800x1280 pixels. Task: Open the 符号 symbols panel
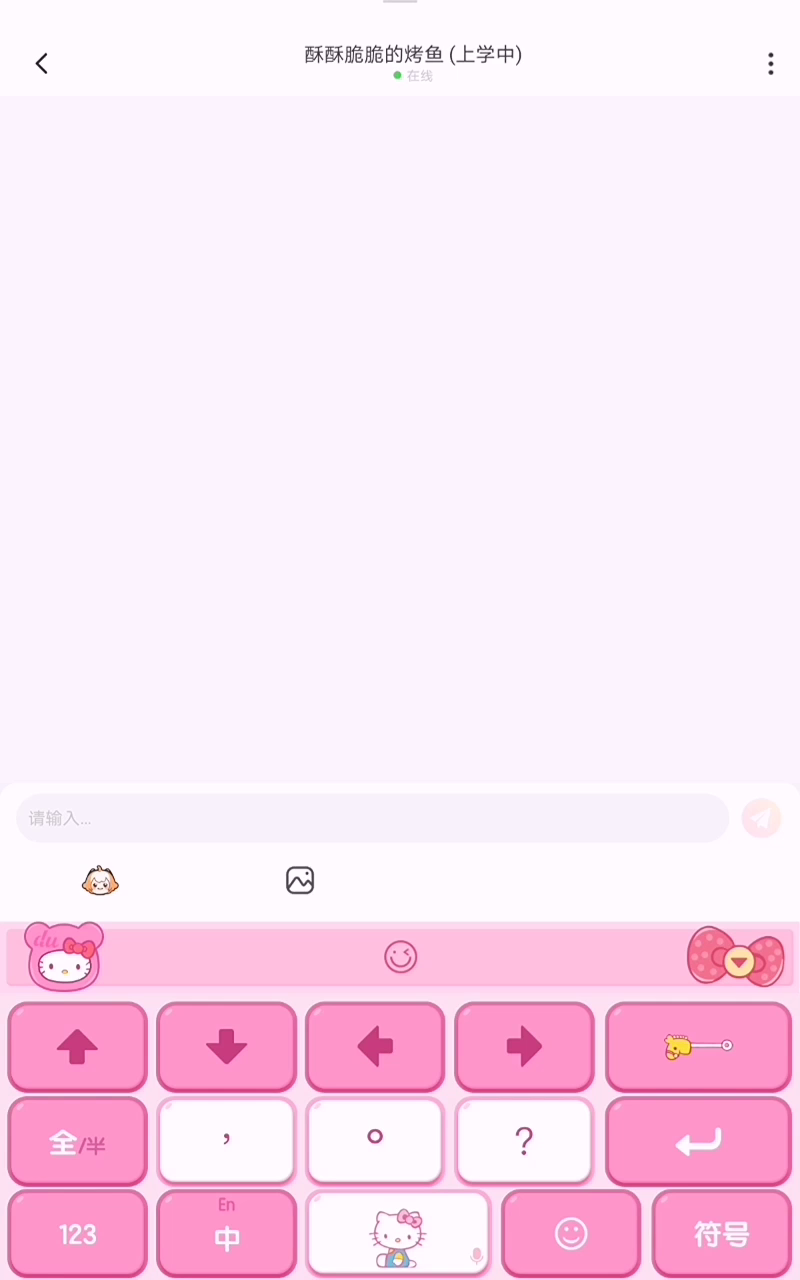722,1234
